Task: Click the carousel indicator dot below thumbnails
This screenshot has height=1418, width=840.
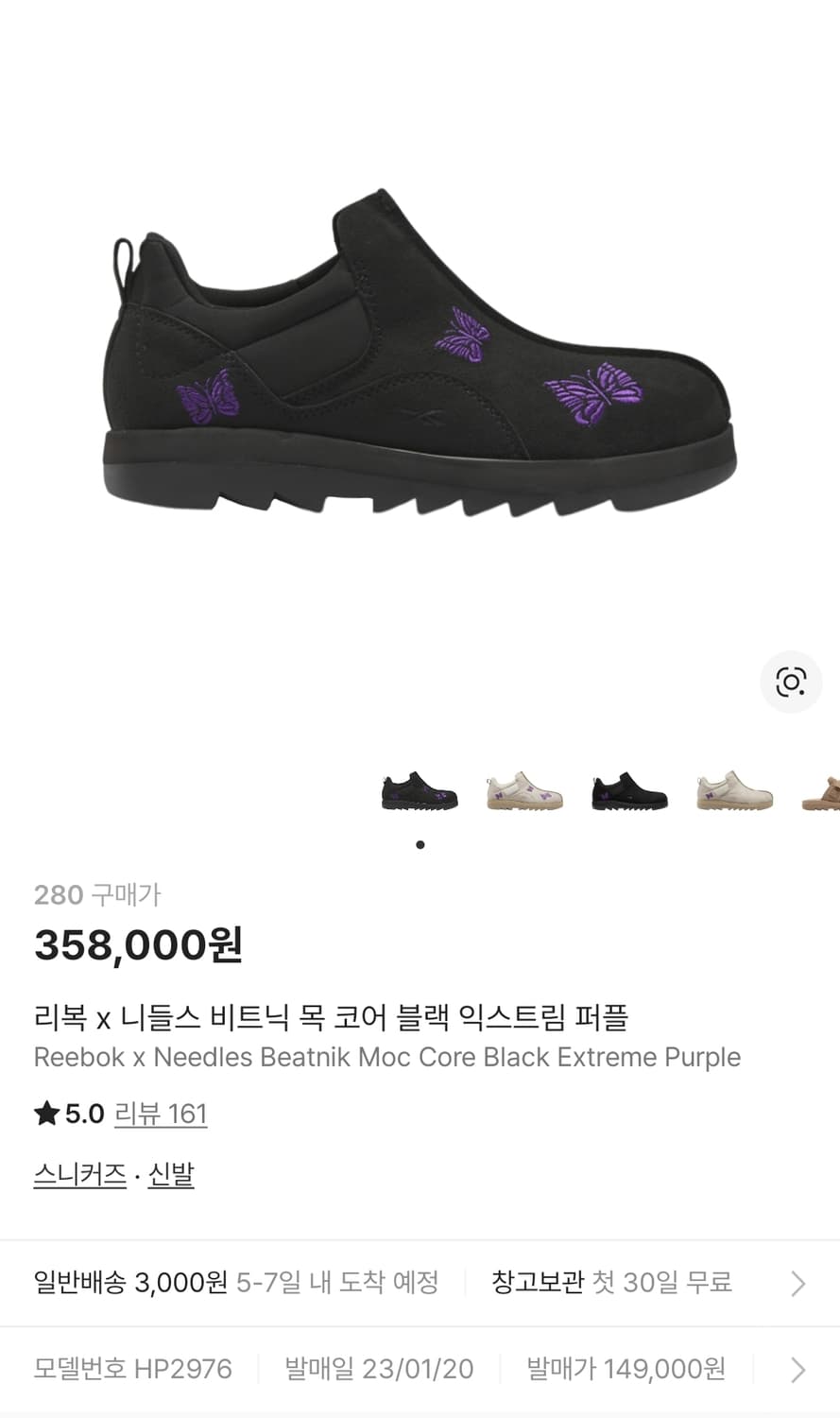Action: tap(420, 845)
